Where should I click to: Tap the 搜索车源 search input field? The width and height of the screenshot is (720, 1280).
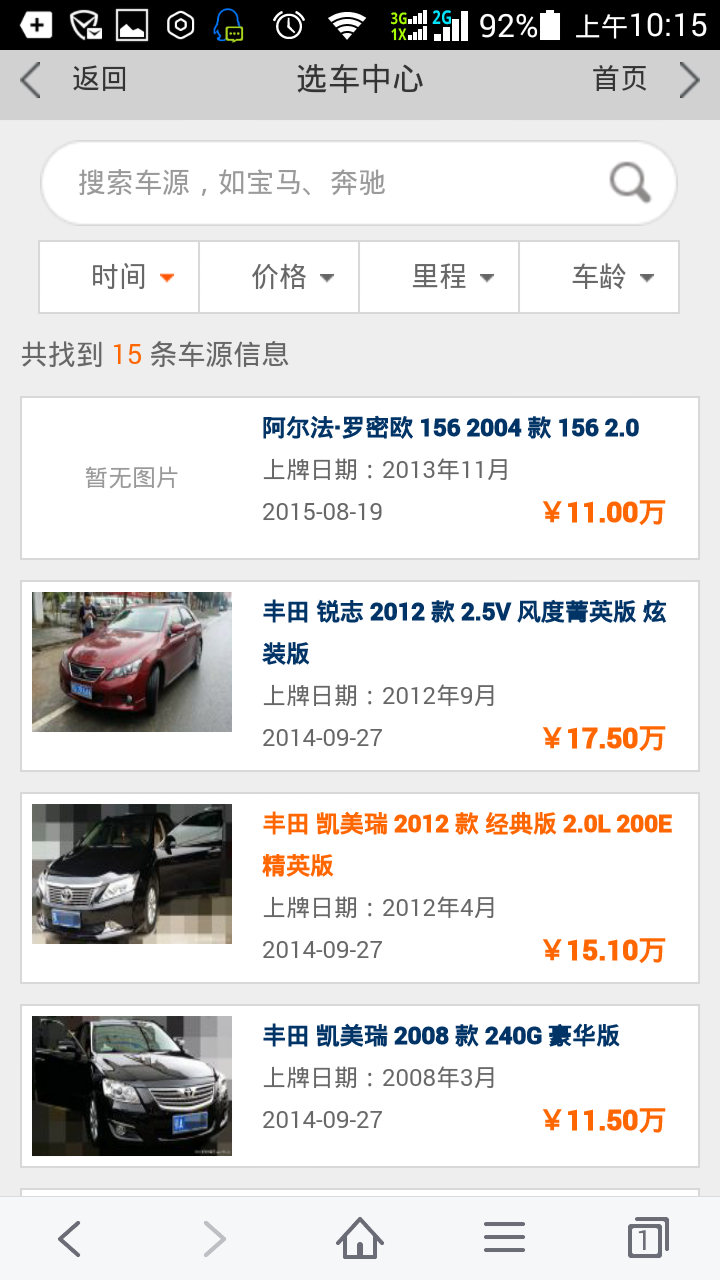(300, 183)
